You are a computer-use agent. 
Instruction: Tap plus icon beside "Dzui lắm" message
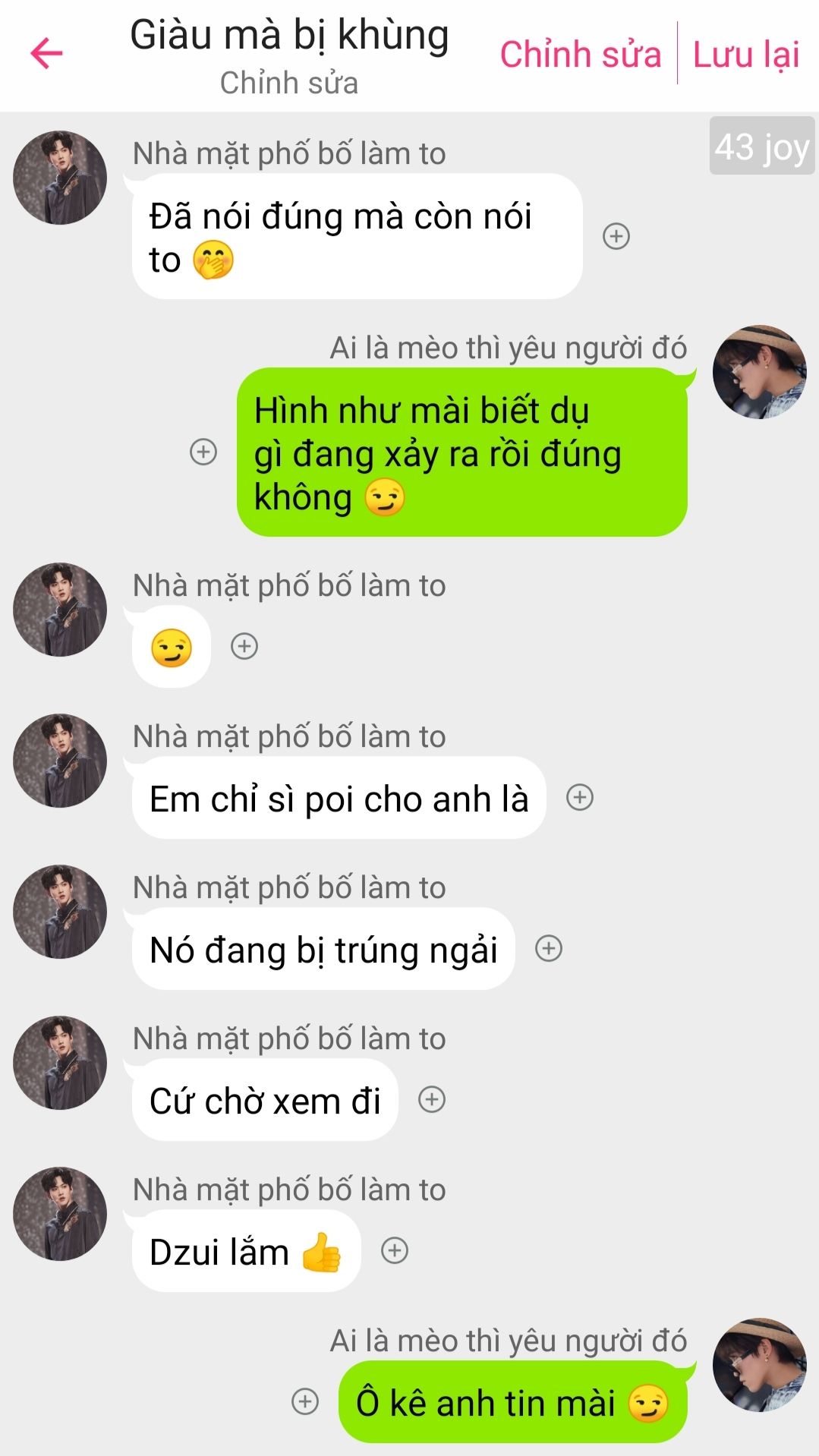tap(395, 1250)
